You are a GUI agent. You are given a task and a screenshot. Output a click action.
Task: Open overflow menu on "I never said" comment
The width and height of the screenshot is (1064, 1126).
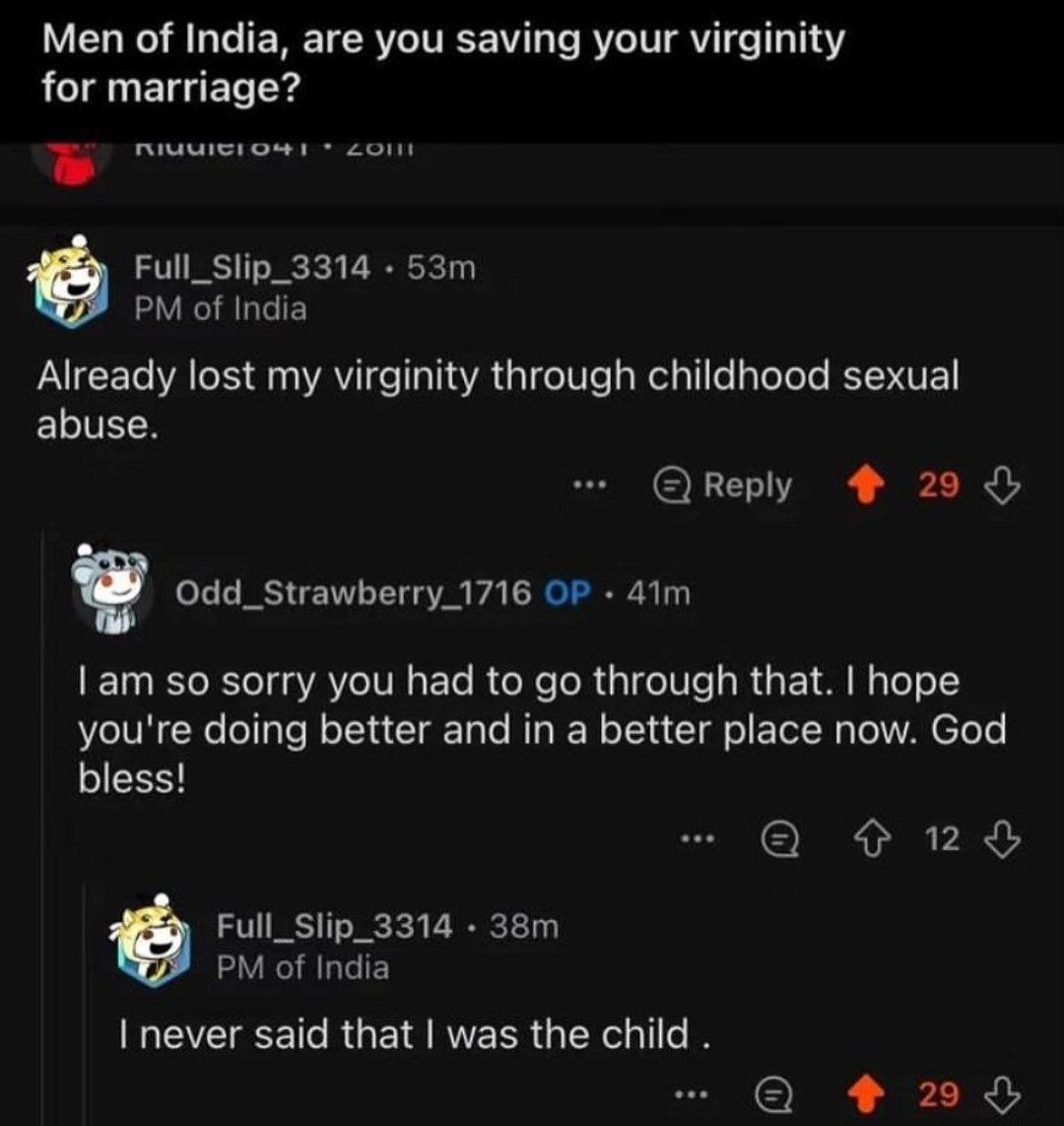[697, 1093]
